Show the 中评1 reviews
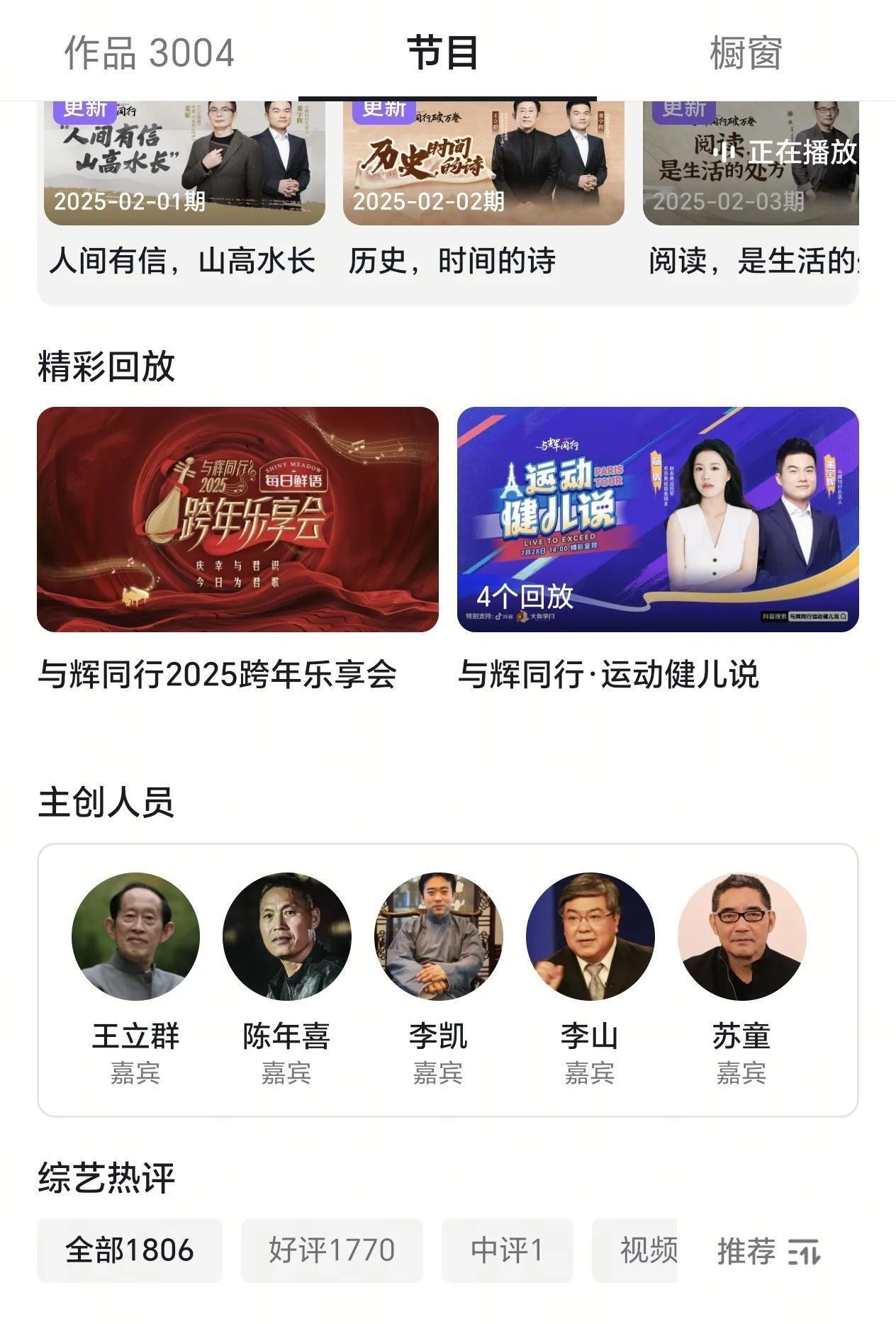Image resolution: width=896 pixels, height=1324 pixels. [x=507, y=1250]
